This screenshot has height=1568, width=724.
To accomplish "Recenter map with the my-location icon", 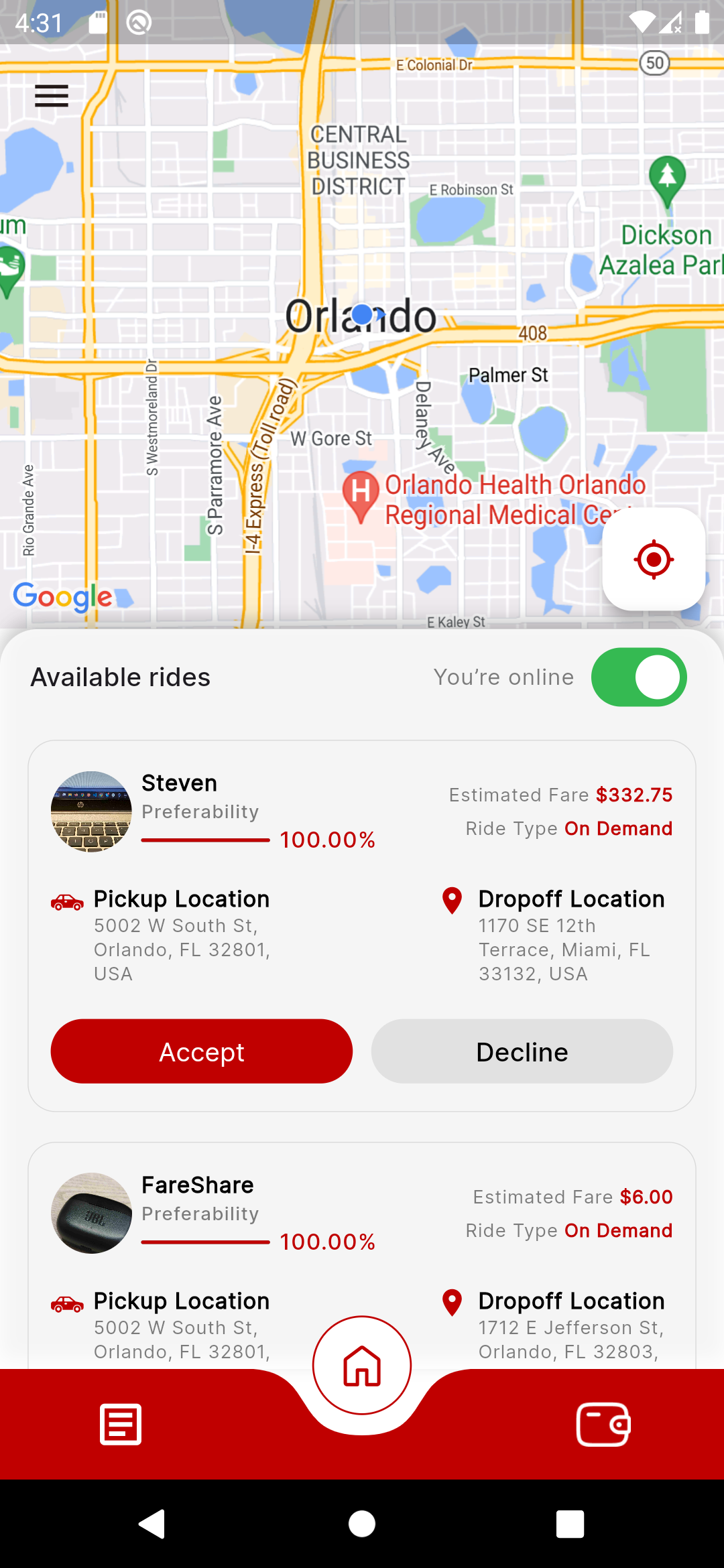I will point(652,558).
